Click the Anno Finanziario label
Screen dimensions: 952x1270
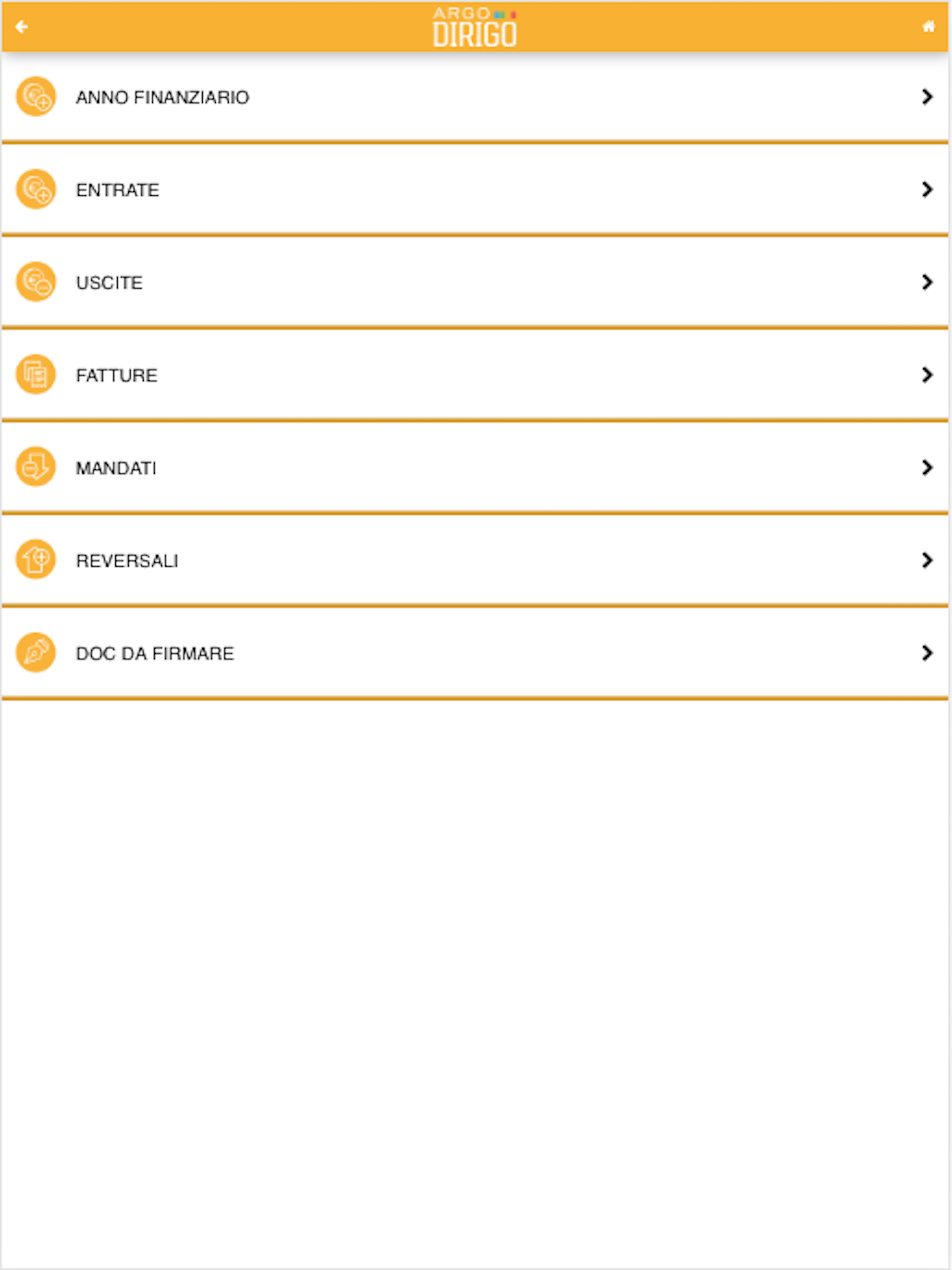tap(162, 97)
